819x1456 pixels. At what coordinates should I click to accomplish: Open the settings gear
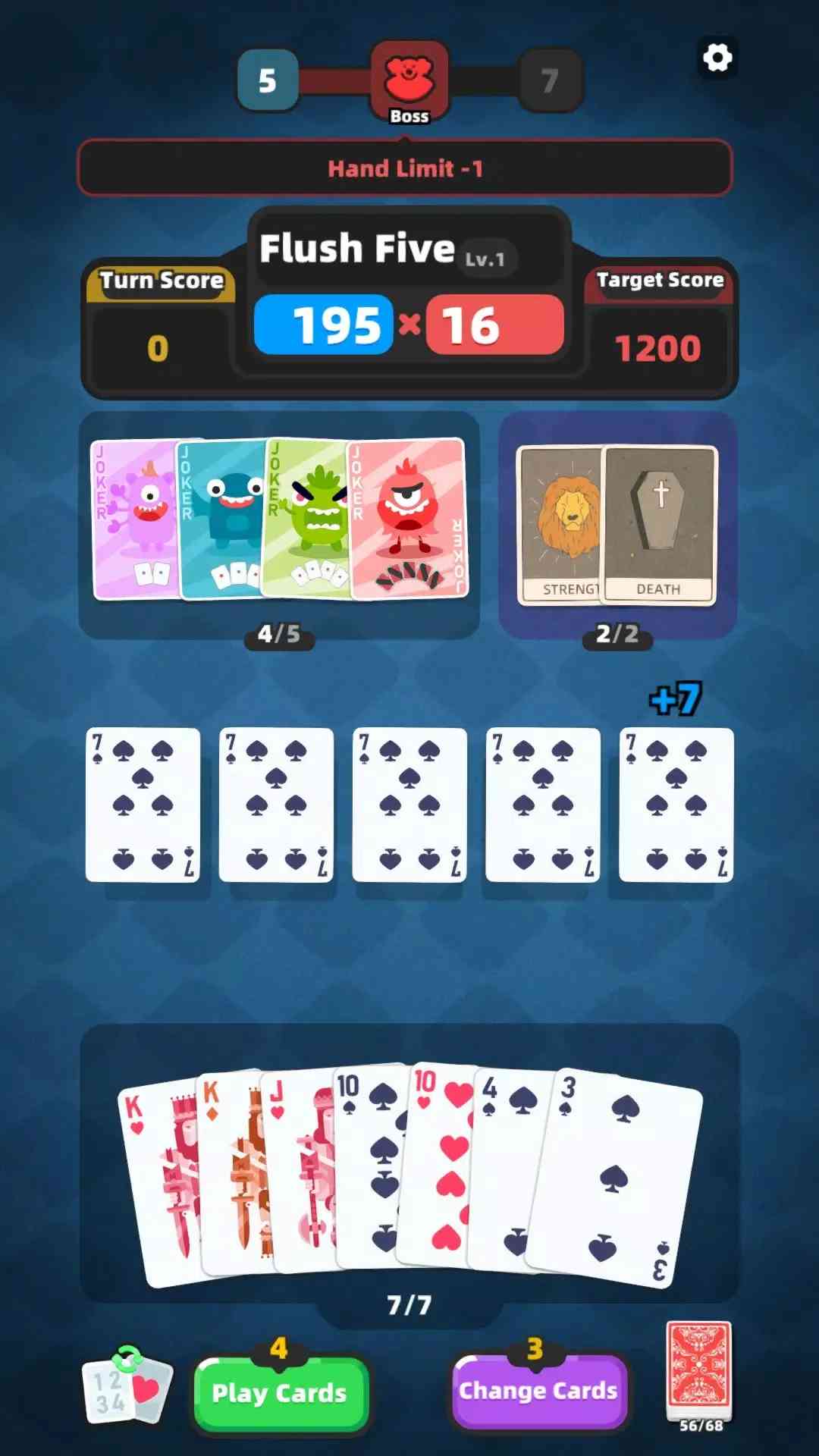pyautogui.click(x=717, y=58)
